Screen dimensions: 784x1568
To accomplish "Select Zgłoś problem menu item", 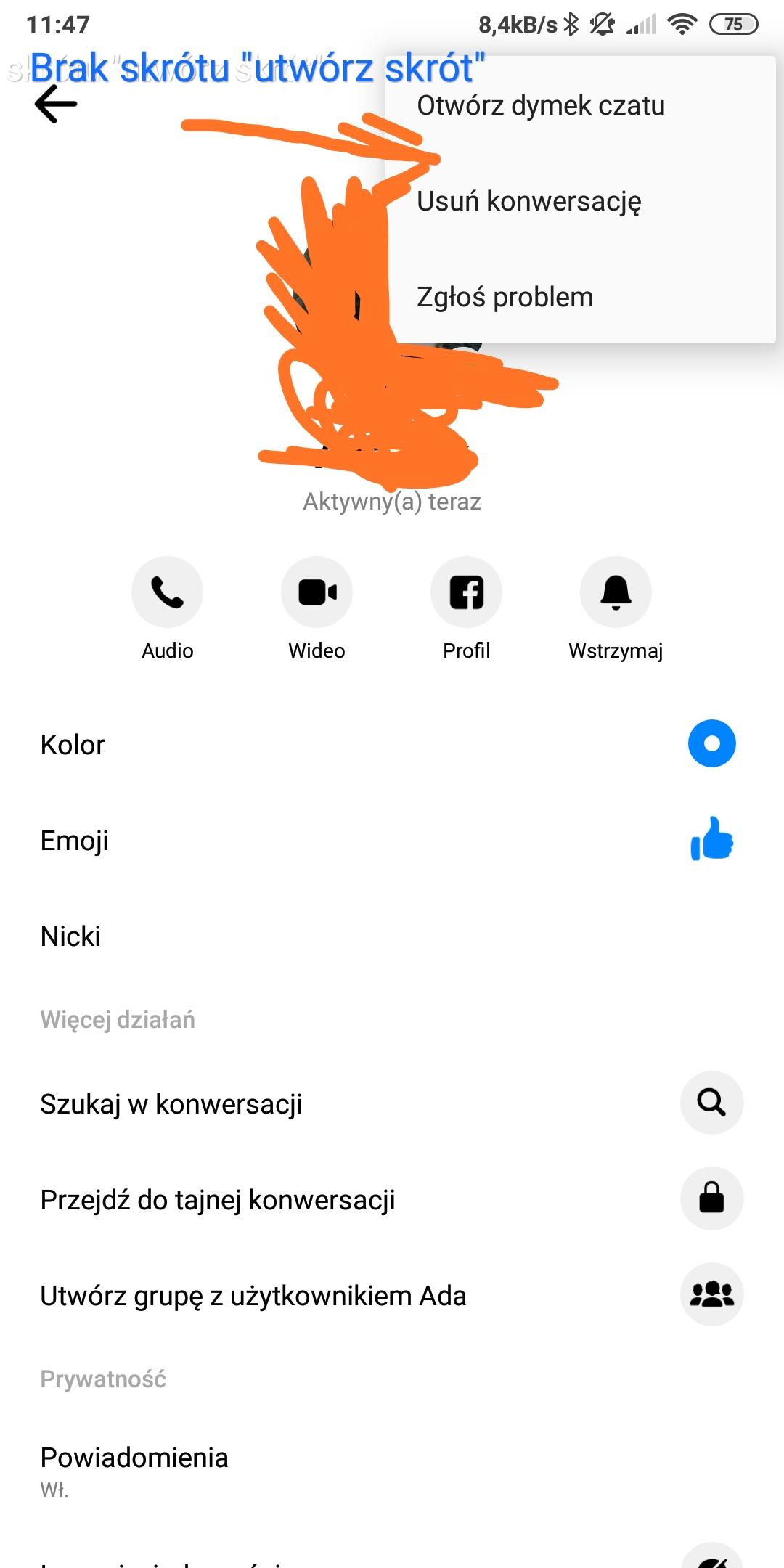I will (x=505, y=297).
